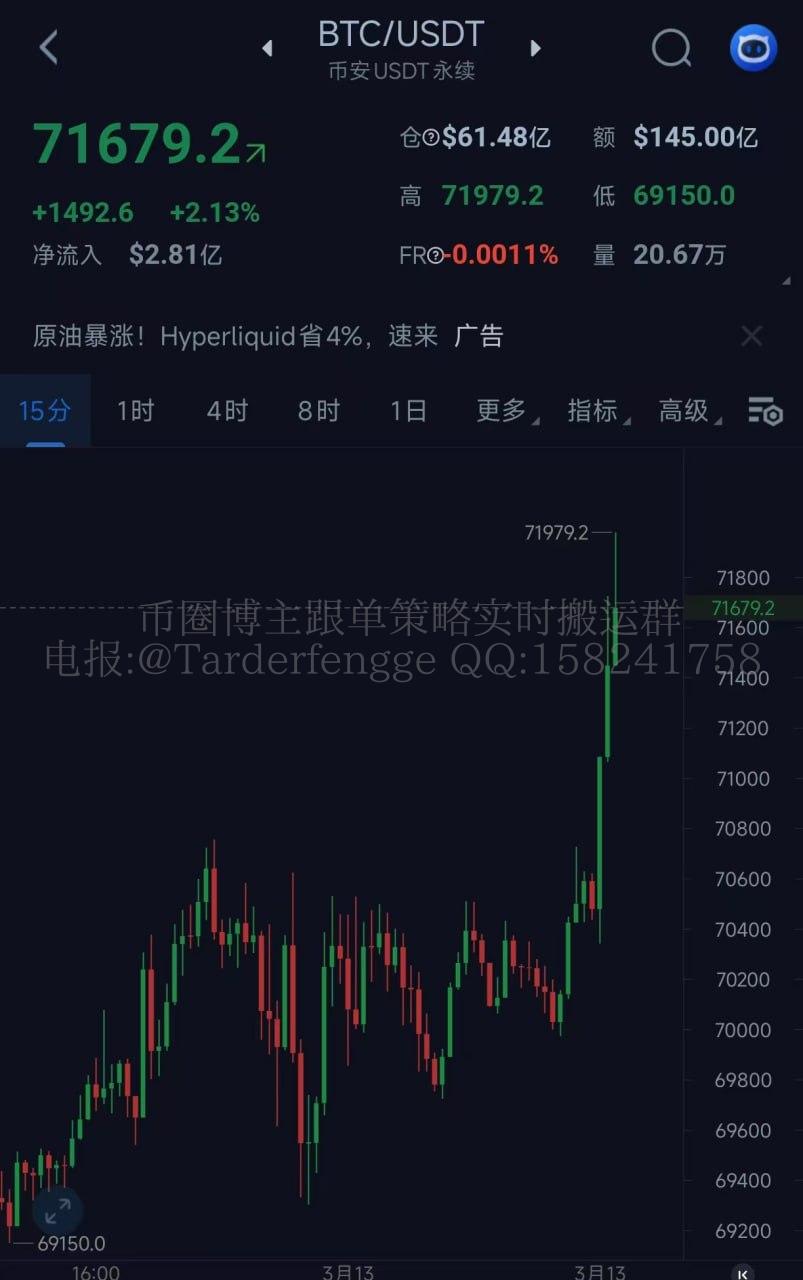Switch to the previous trading pair
This screenshot has height=1280, width=803.
tap(267, 48)
